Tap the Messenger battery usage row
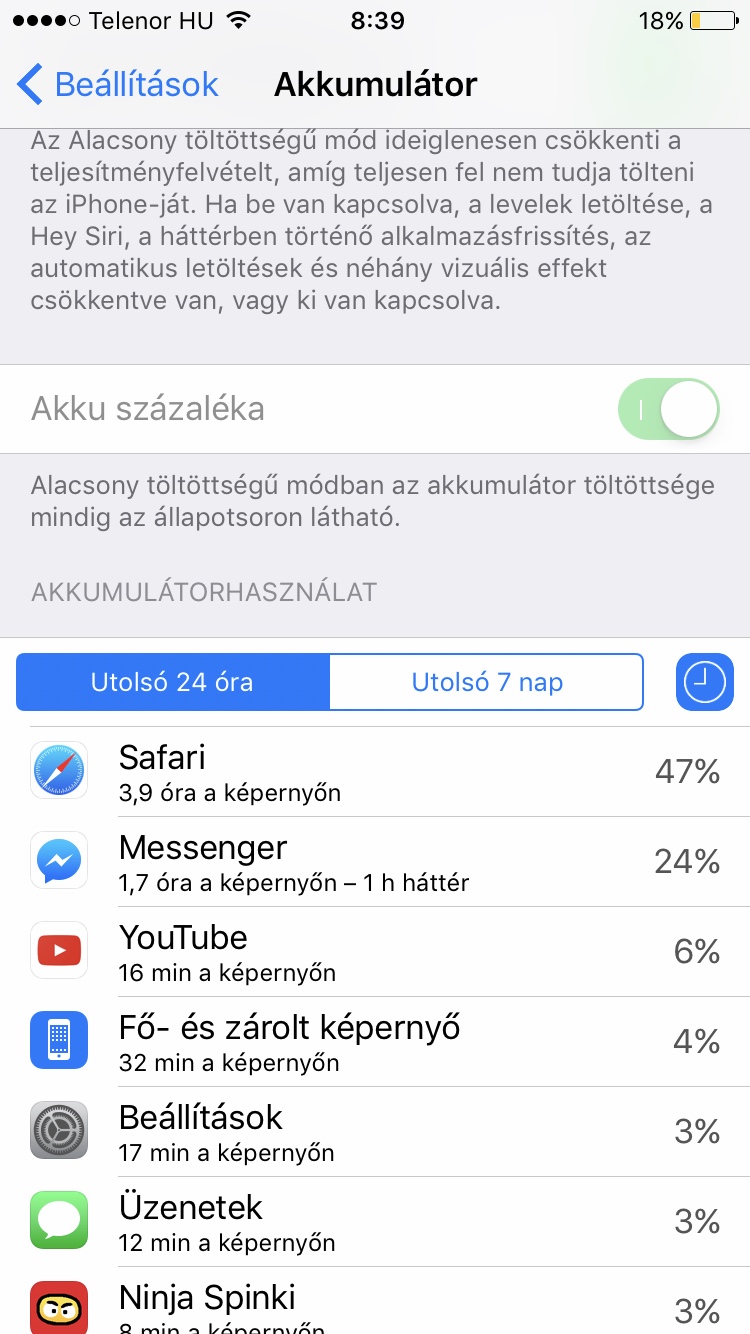The width and height of the screenshot is (750, 1334). click(375, 861)
